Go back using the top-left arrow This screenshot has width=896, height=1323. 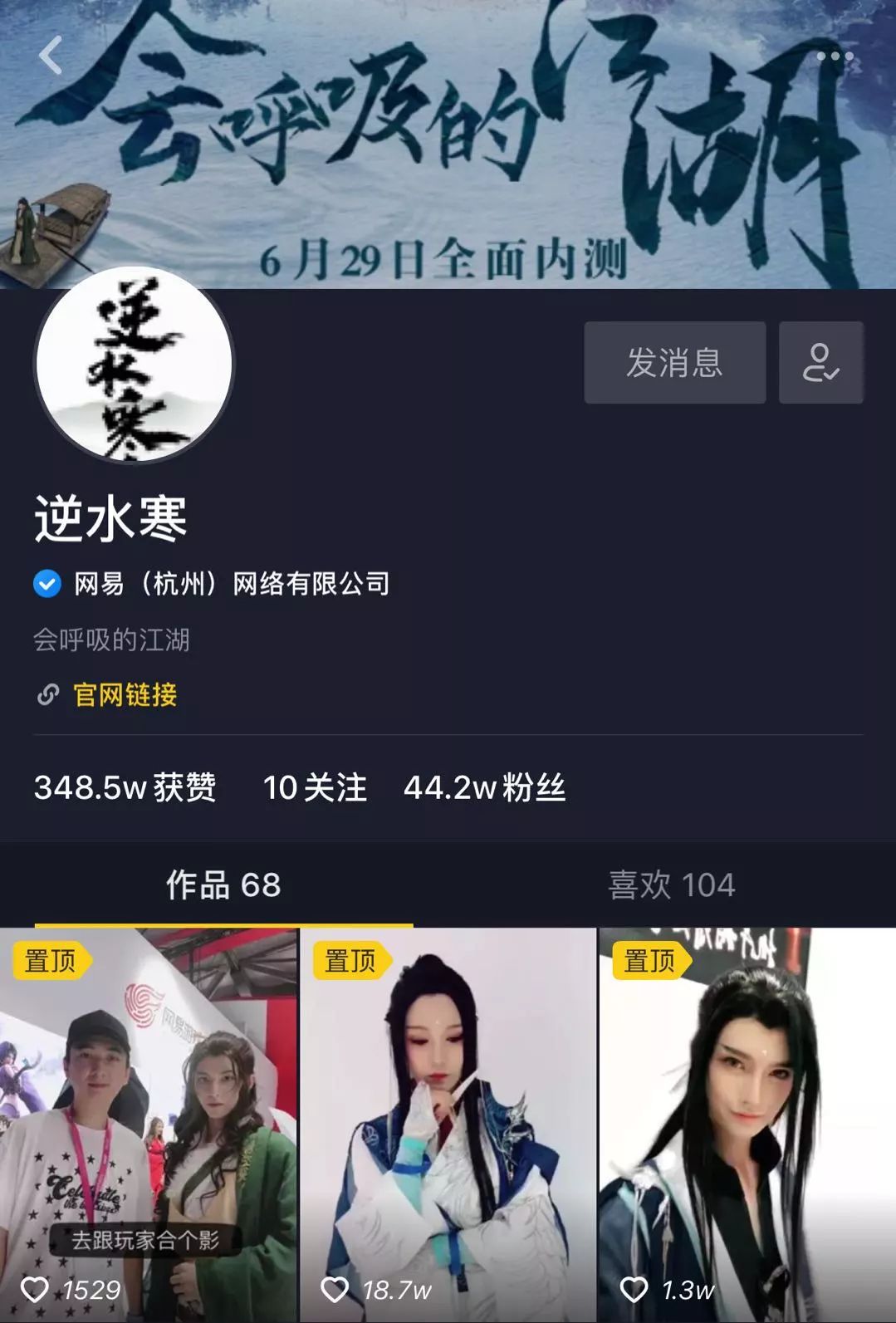pyautogui.click(x=51, y=56)
